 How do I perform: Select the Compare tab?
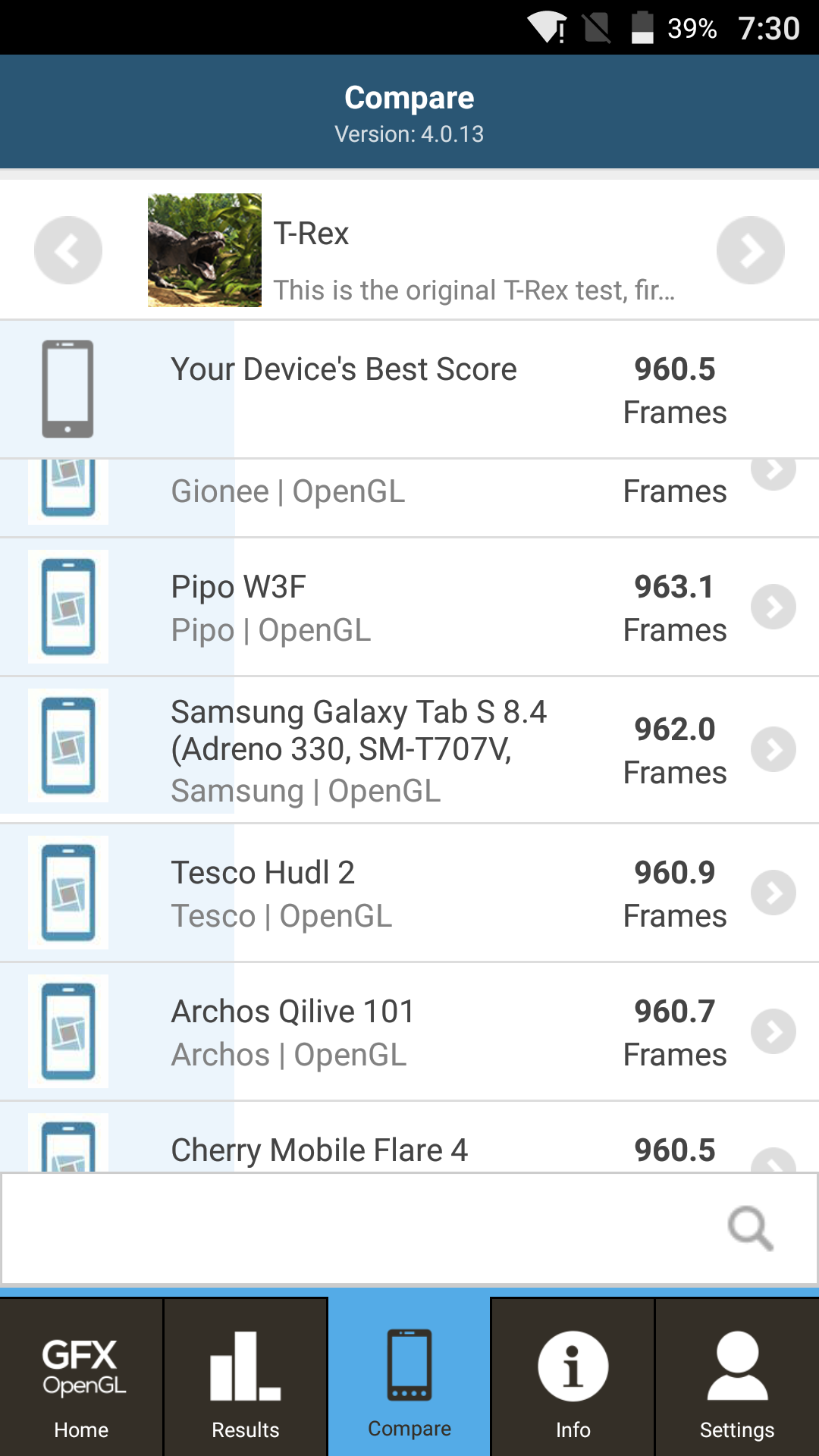click(409, 1377)
